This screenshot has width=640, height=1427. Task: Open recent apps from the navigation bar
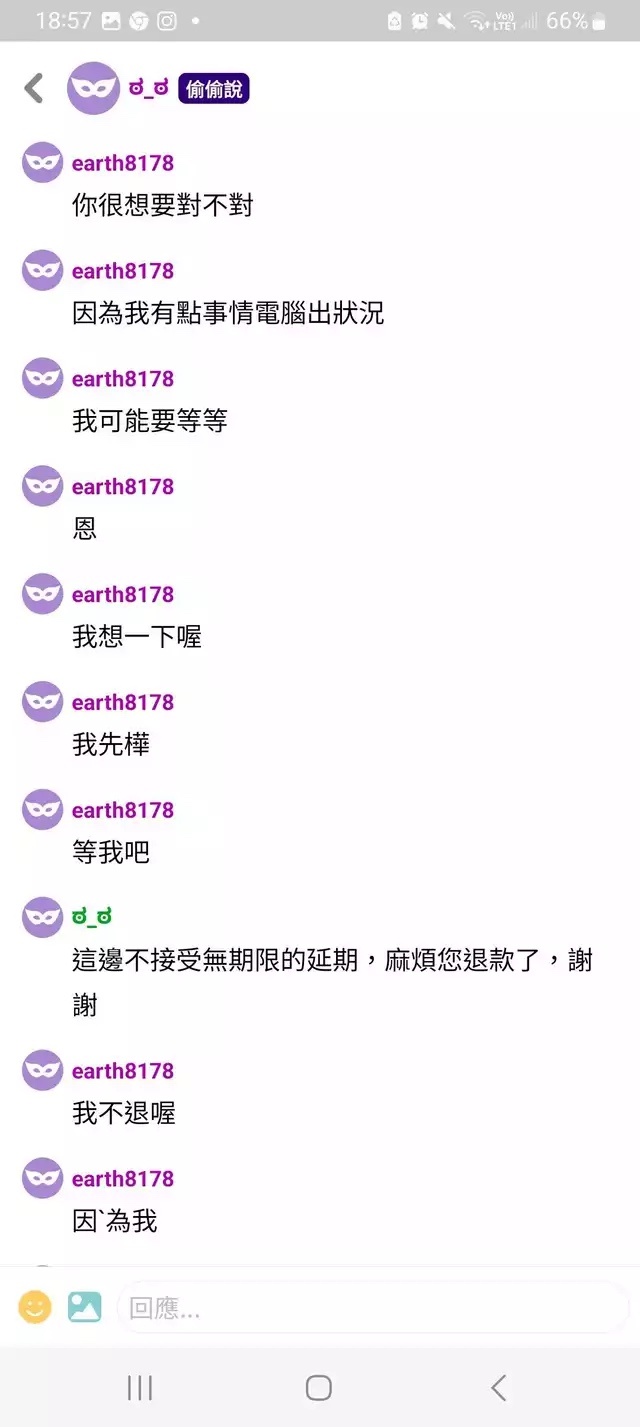click(140, 1387)
